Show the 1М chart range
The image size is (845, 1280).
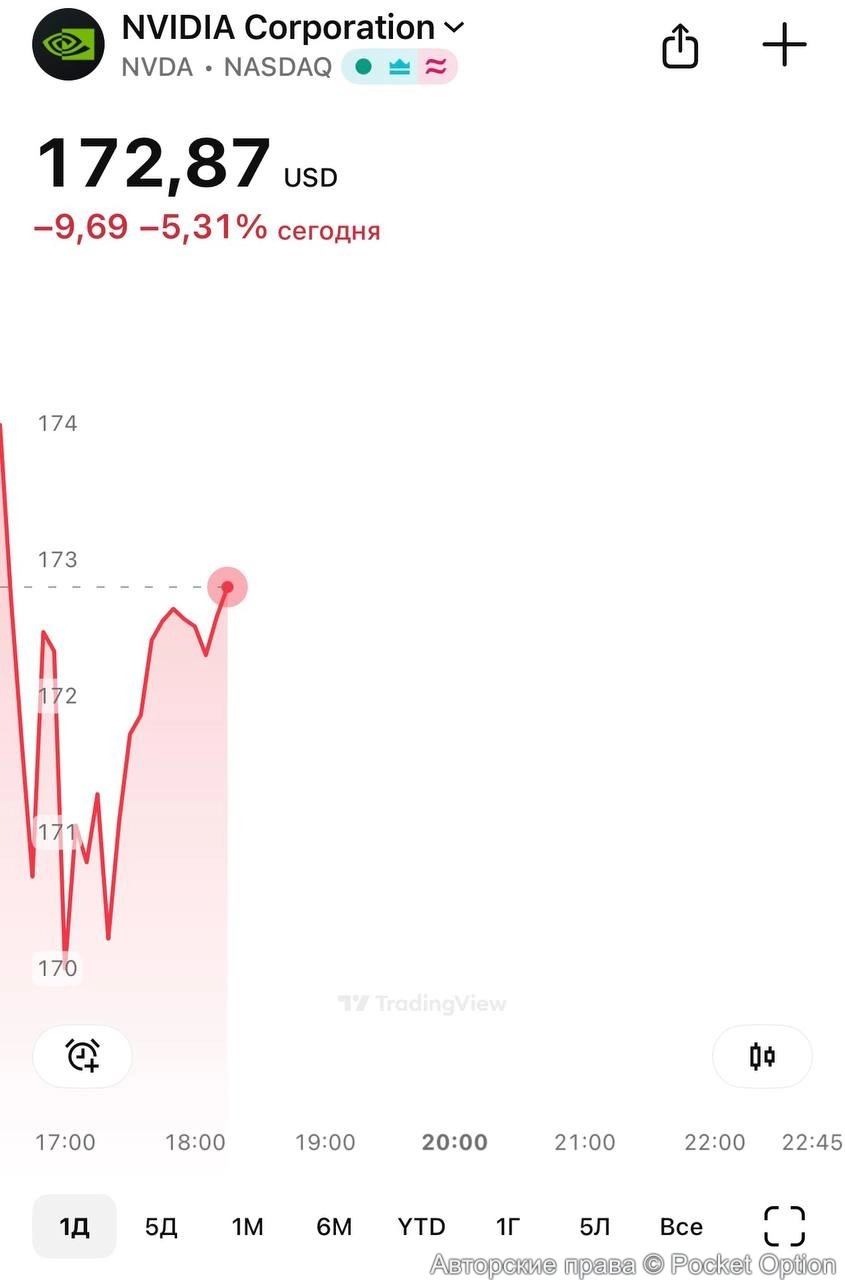(247, 1226)
